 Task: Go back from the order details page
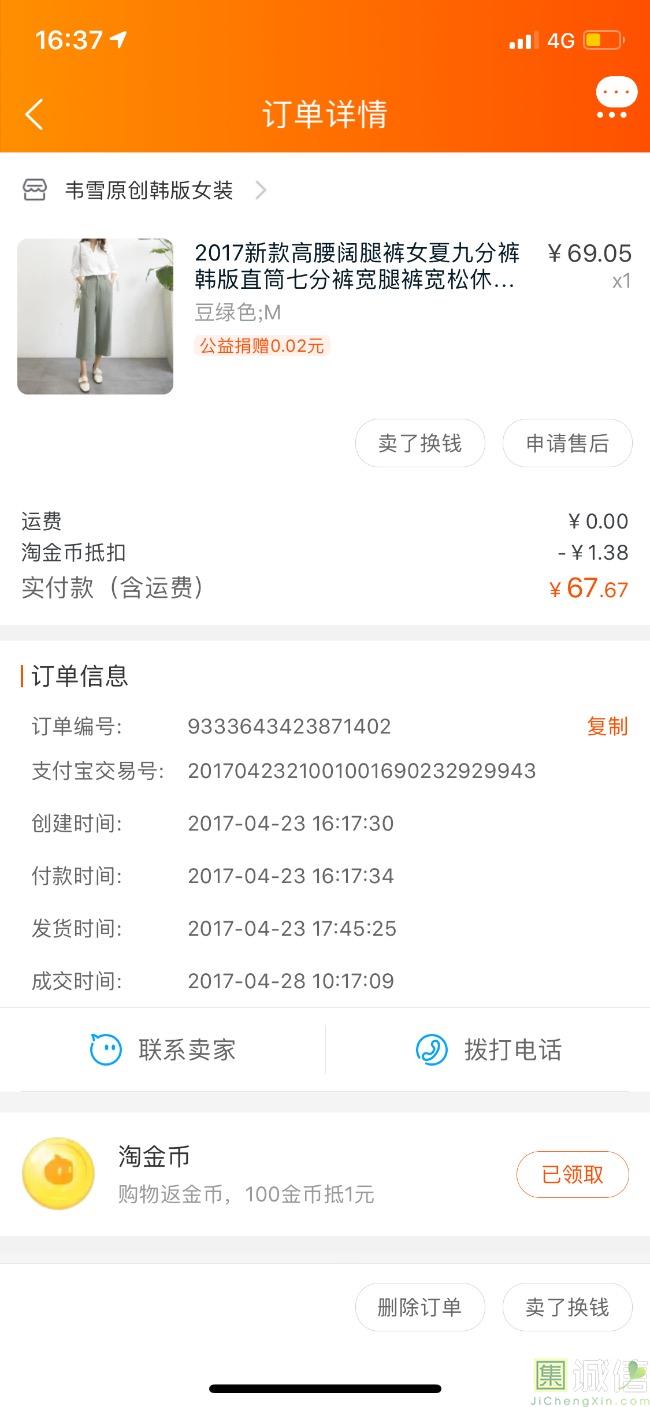tap(34, 114)
